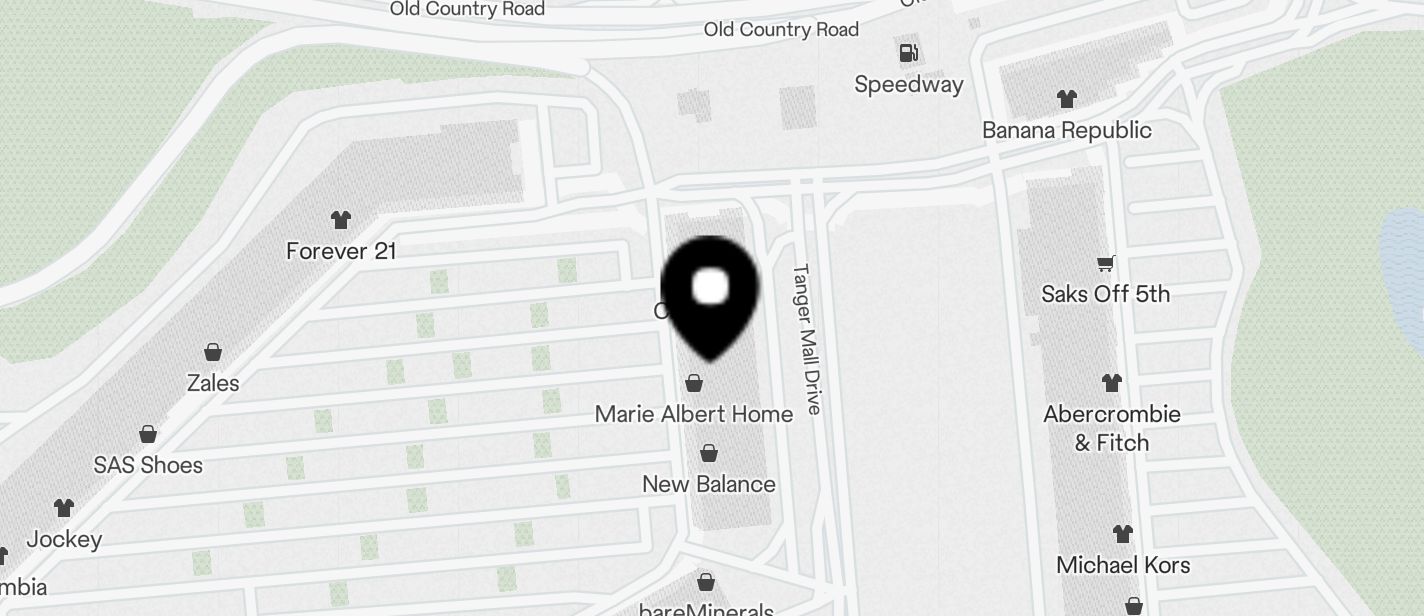Open the Zales shop marker
Image resolution: width=1424 pixels, height=616 pixels.
click(x=213, y=352)
